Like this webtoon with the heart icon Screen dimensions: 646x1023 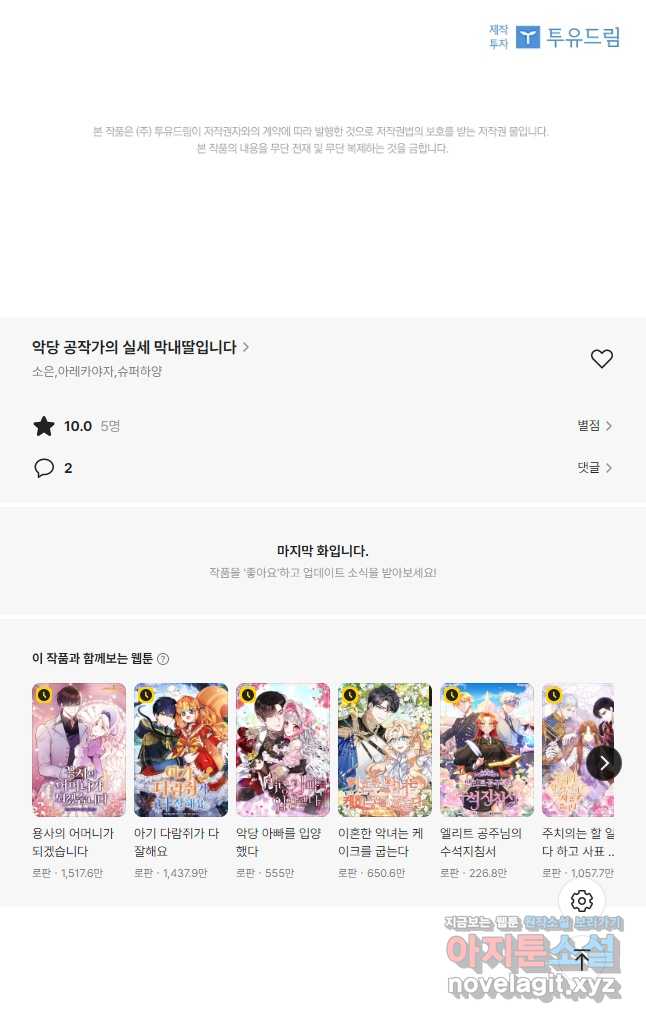tap(601, 359)
